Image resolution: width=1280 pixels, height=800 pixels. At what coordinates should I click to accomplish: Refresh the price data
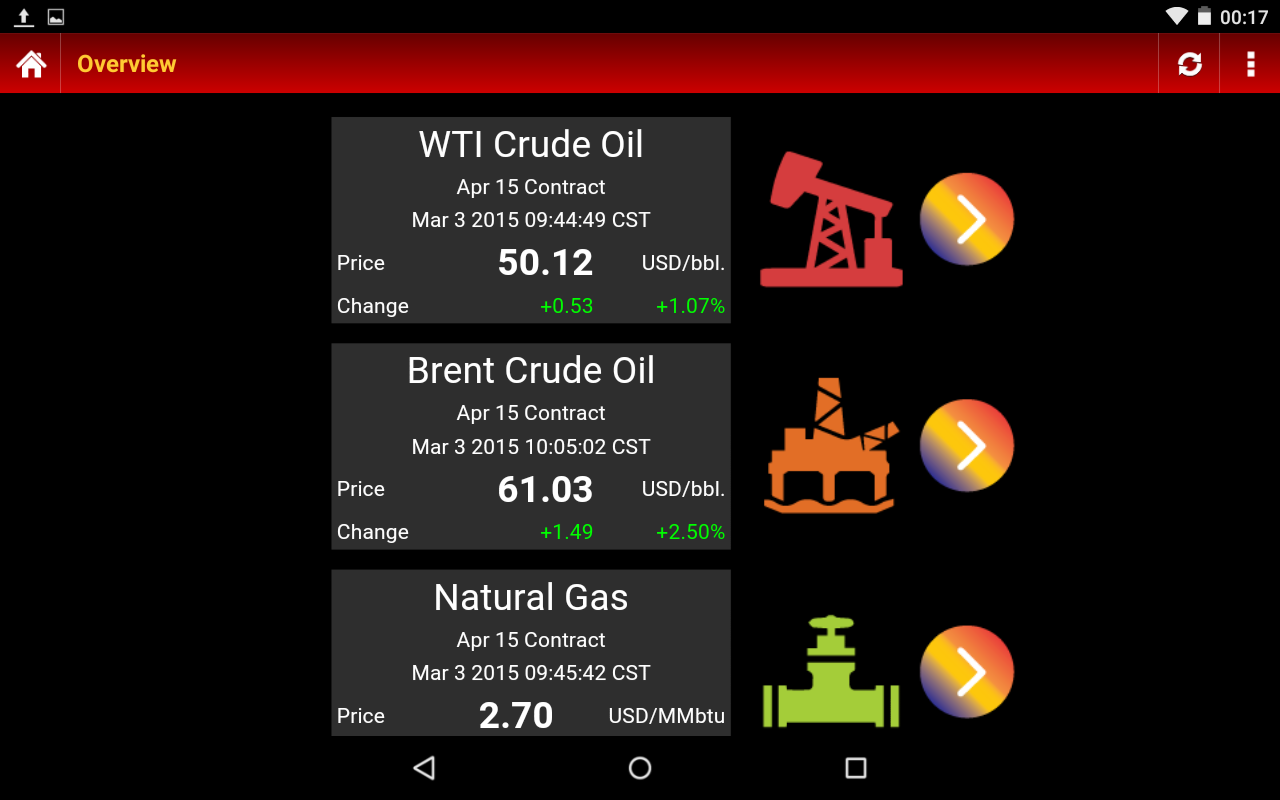click(1189, 64)
